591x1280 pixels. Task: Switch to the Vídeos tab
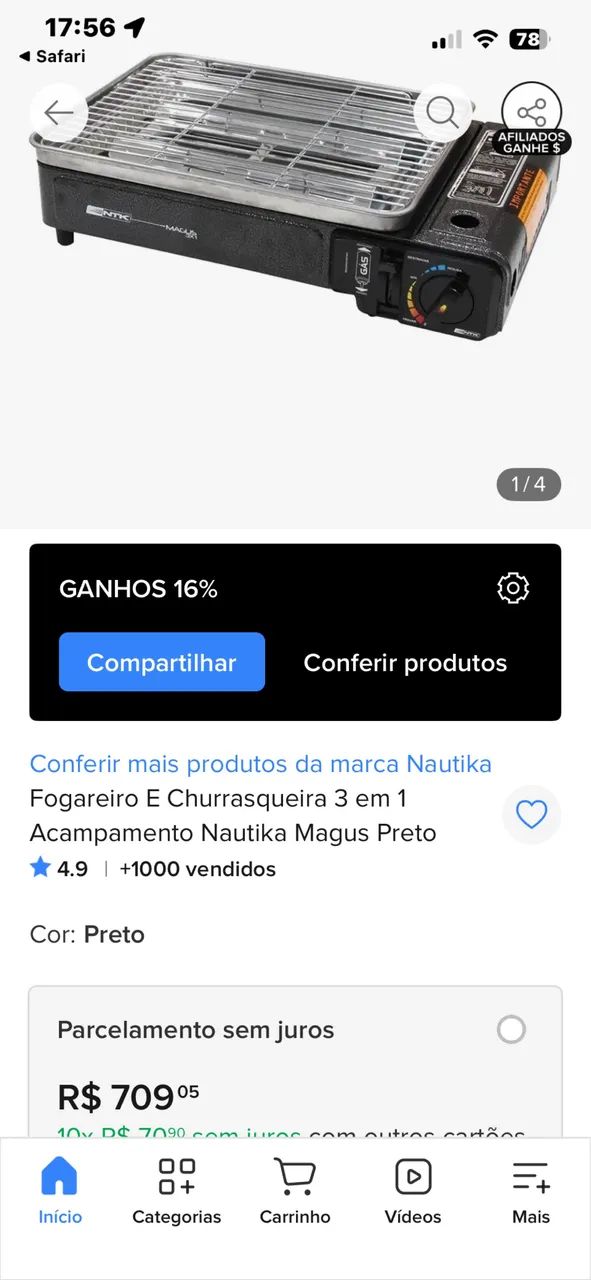click(x=413, y=1190)
